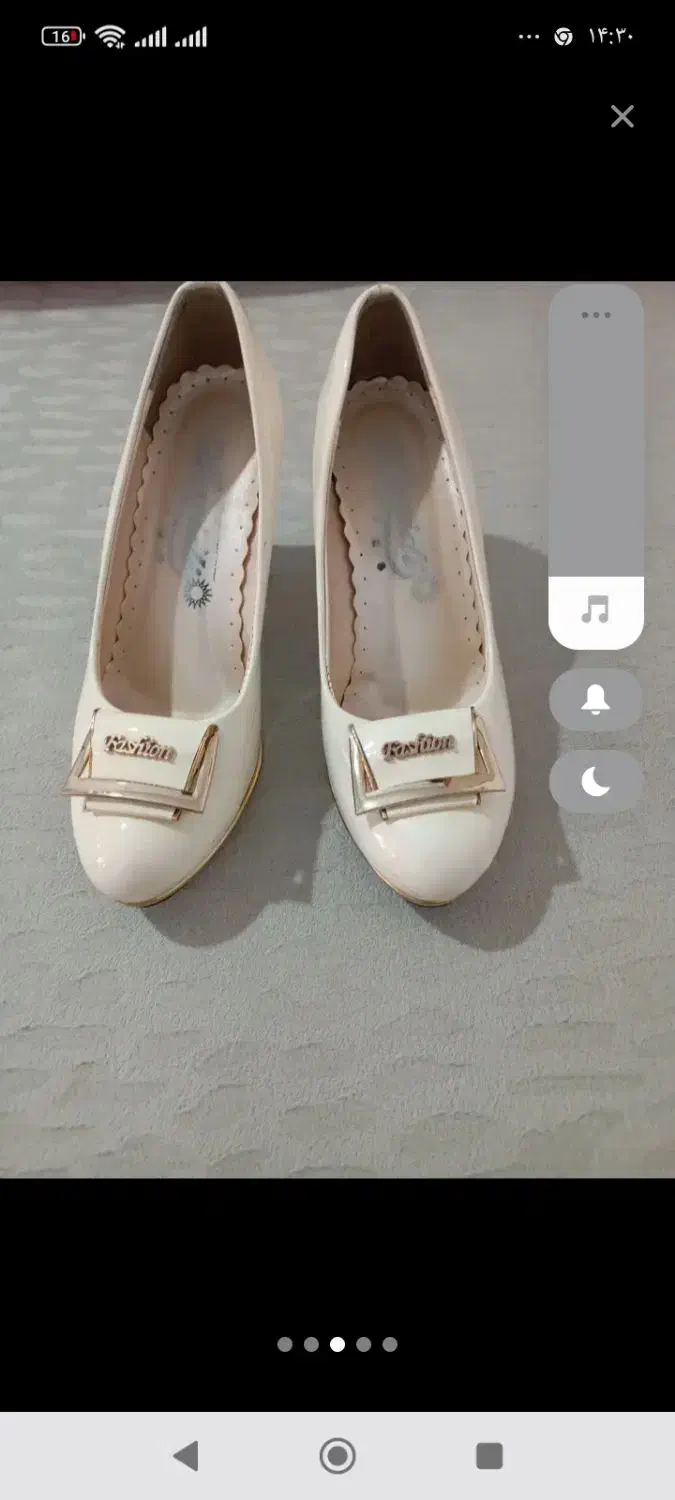Go back using navigation bar
The width and height of the screenshot is (675, 1500).
186,1456
